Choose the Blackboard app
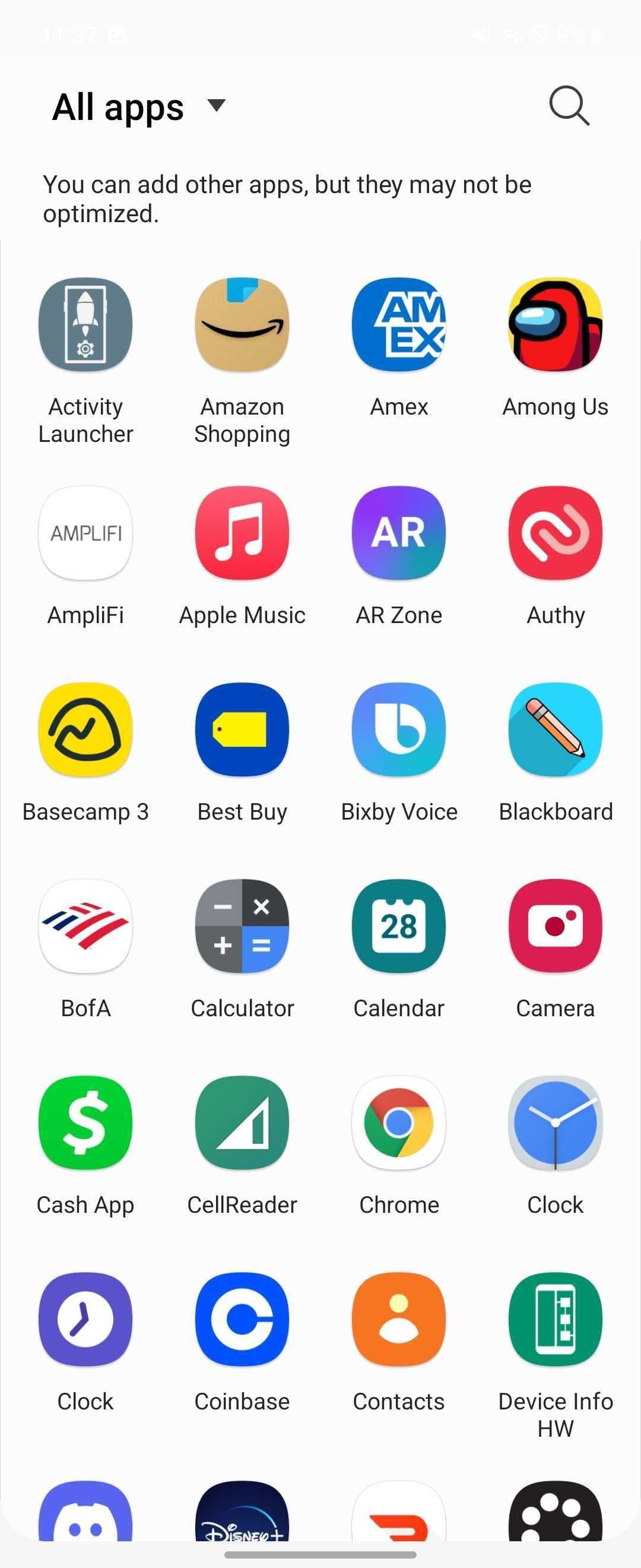The width and height of the screenshot is (641, 1568). click(x=556, y=729)
